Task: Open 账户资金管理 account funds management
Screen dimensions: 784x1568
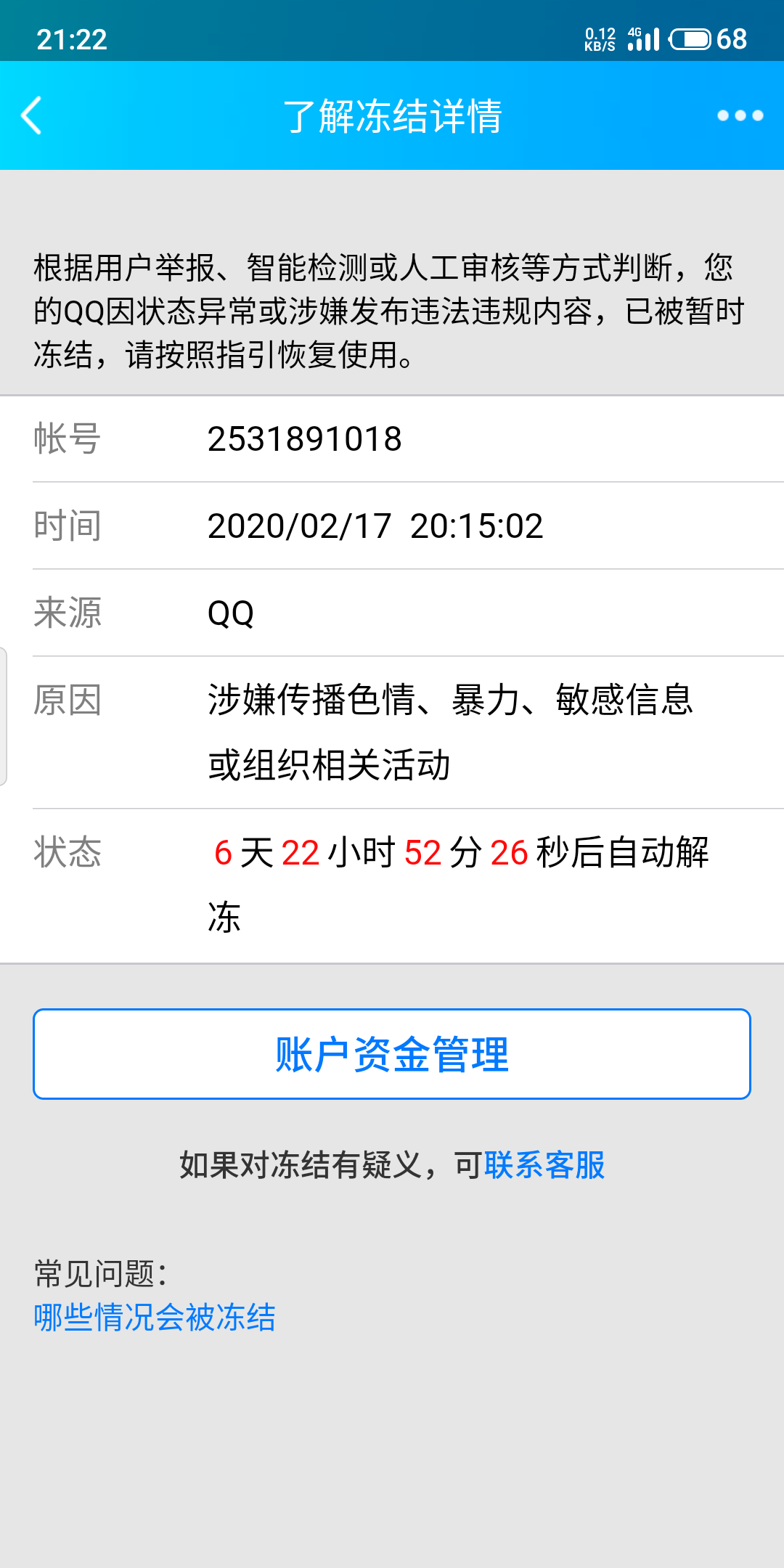Action: point(392,1053)
